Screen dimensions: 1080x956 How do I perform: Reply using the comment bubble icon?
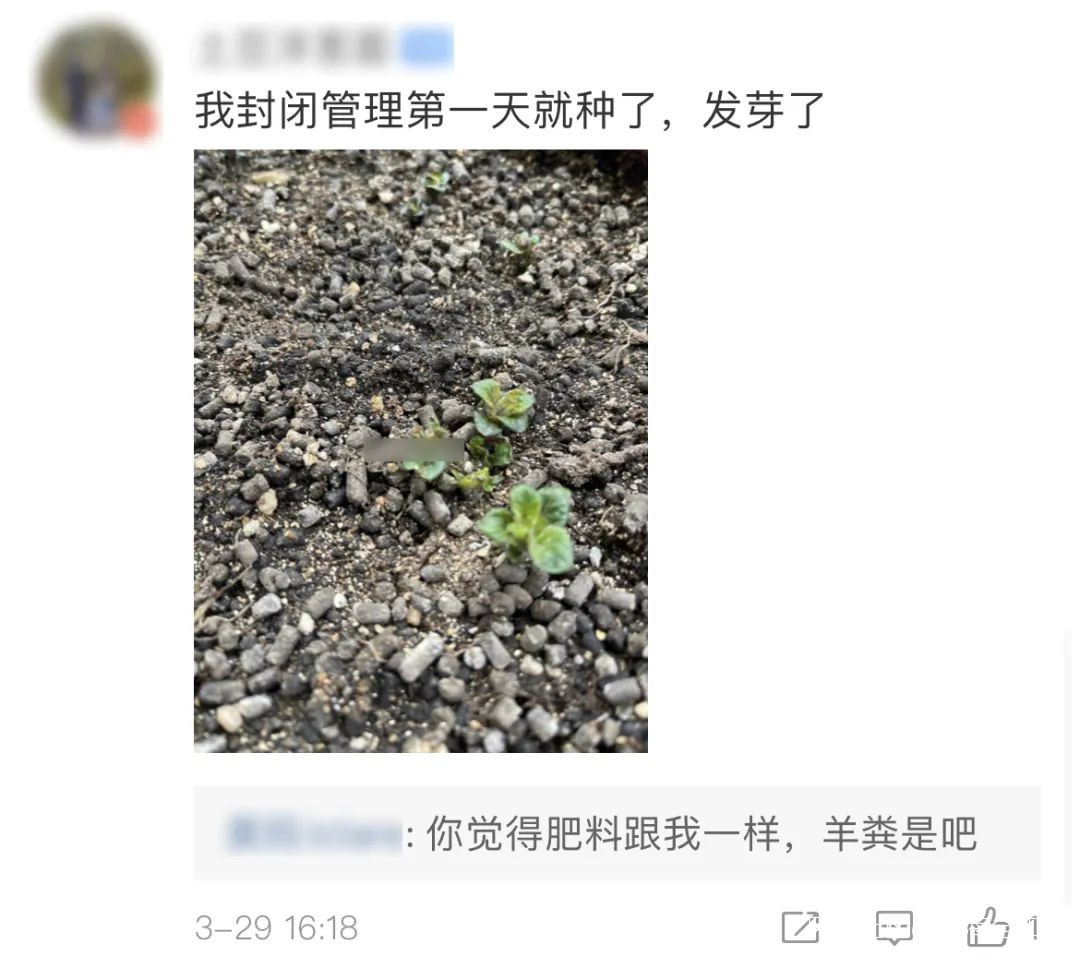pos(894,928)
